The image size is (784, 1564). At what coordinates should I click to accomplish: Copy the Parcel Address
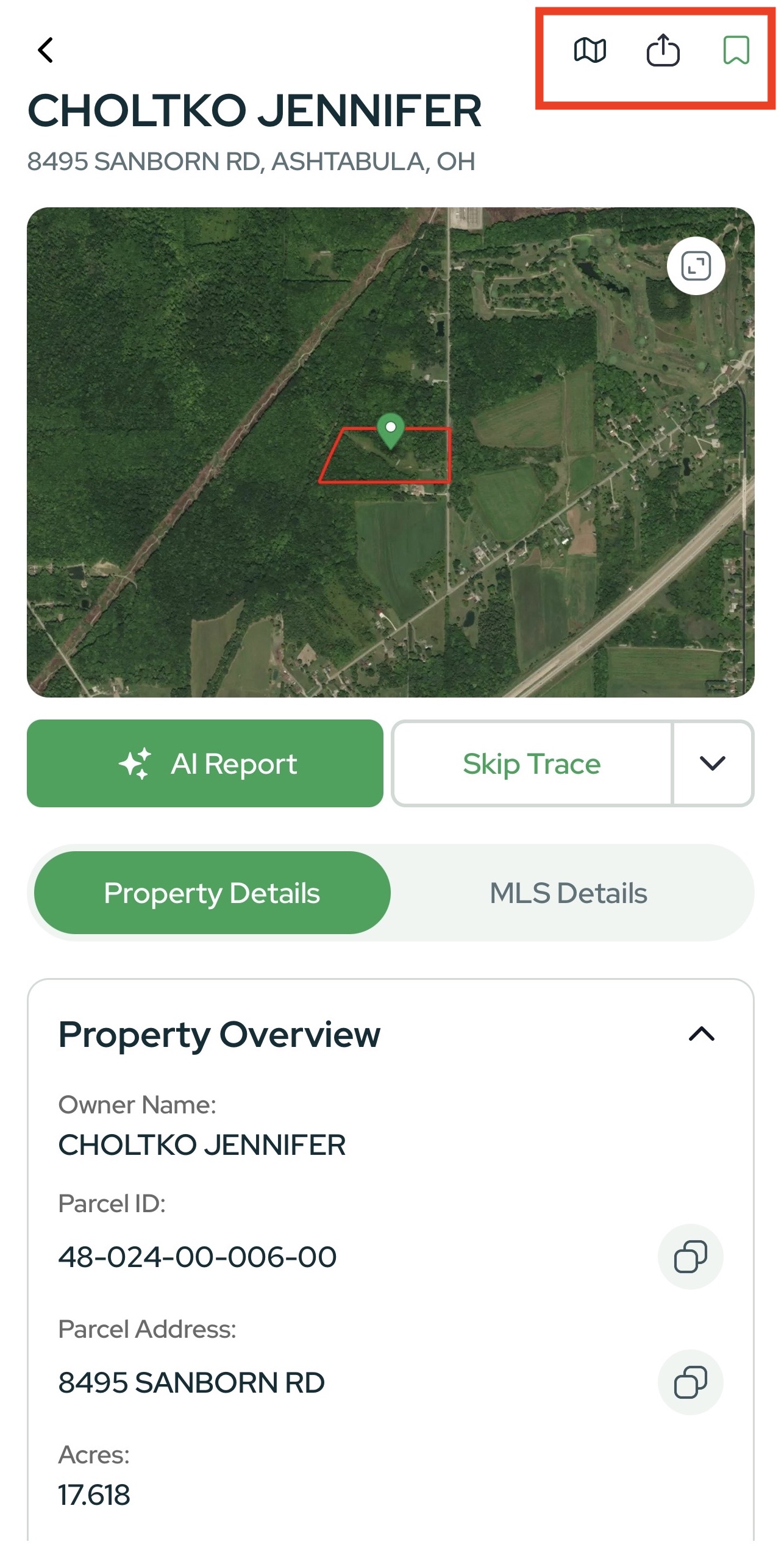[690, 1382]
